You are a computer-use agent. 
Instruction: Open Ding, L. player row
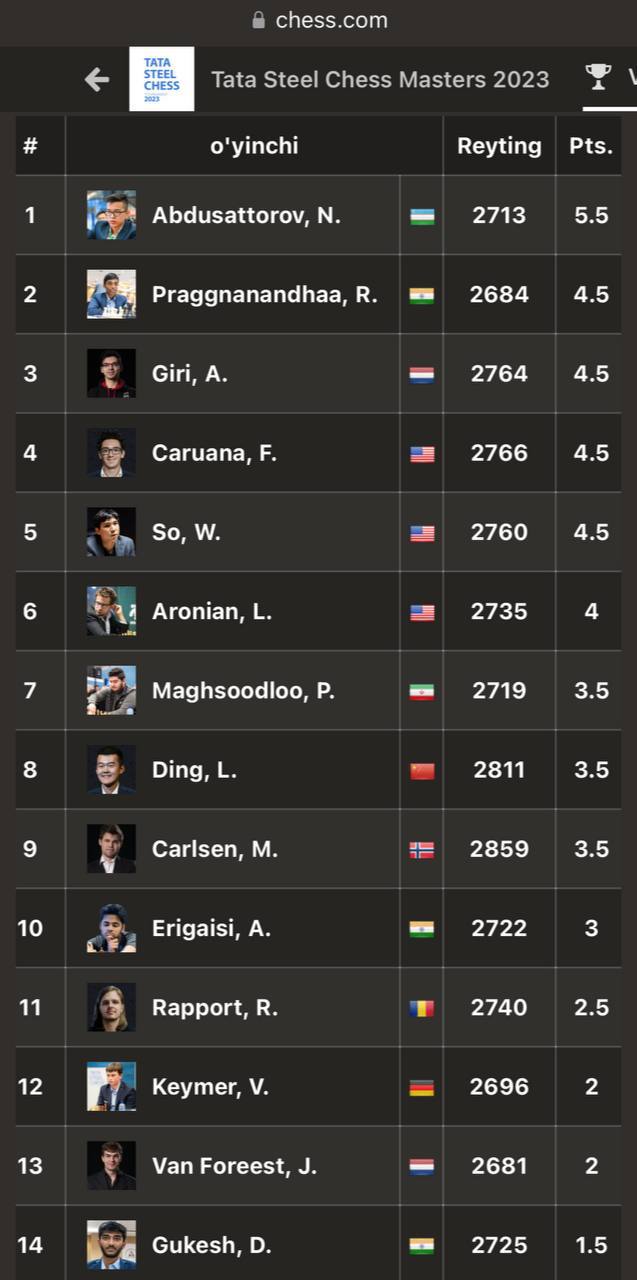click(195, 770)
